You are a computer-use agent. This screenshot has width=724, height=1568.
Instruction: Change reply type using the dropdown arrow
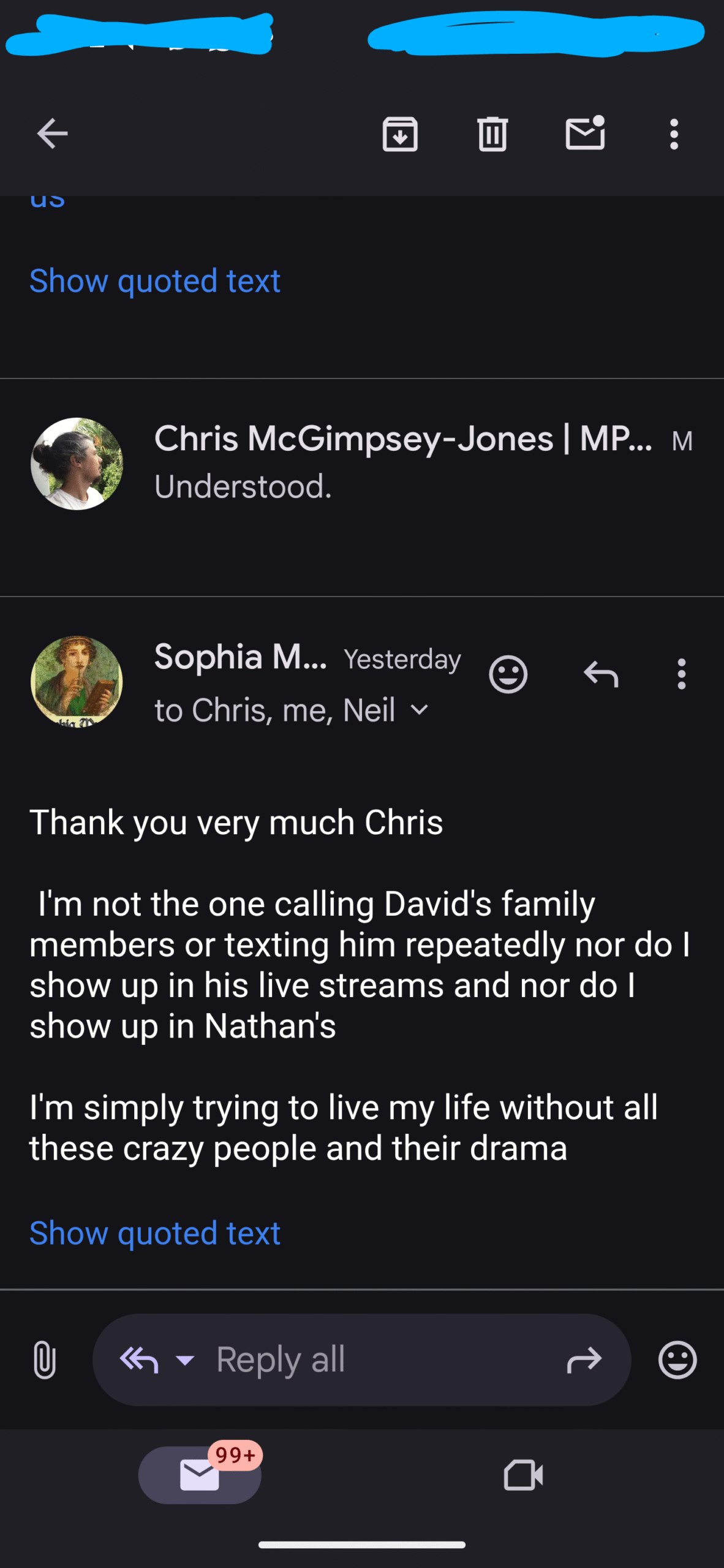click(185, 1360)
